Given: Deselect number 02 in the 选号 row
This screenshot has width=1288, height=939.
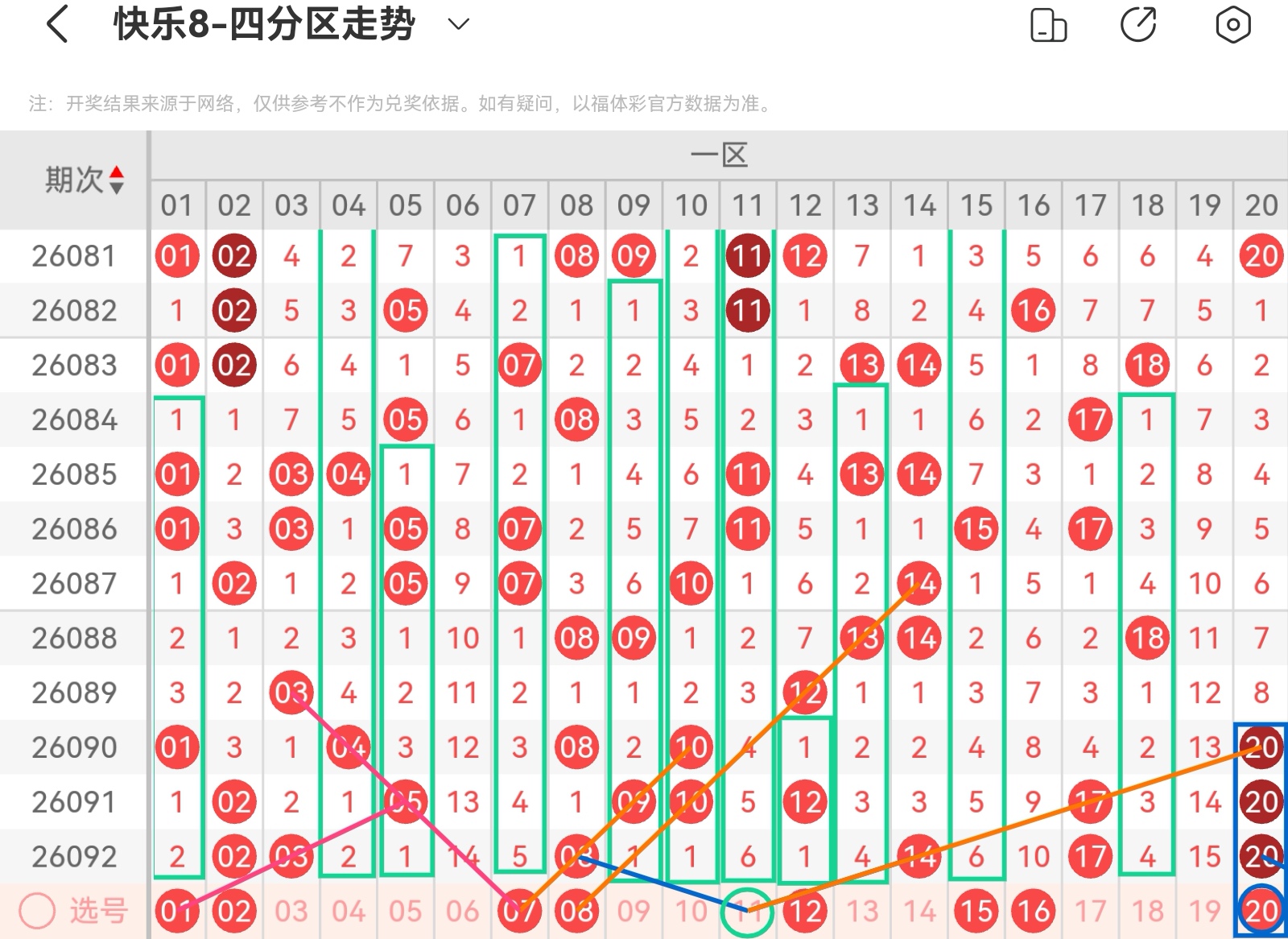Looking at the screenshot, I should pyautogui.click(x=234, y=911).
